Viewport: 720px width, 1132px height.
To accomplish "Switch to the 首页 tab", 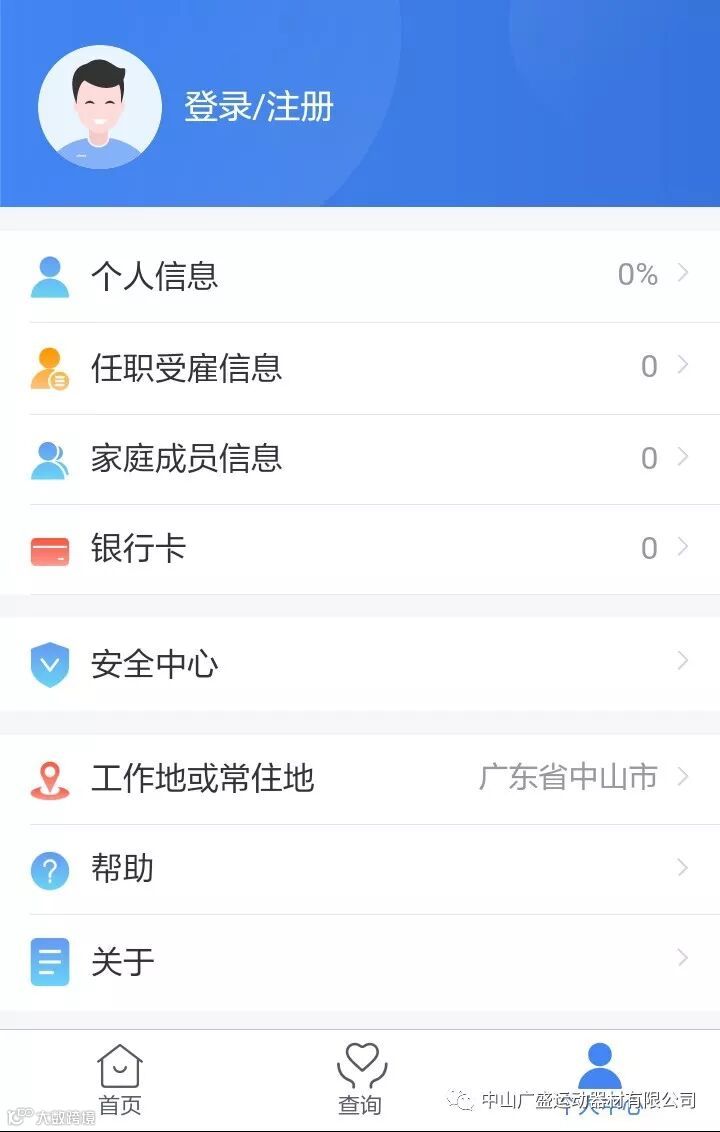I will [x=120, y=1080].
